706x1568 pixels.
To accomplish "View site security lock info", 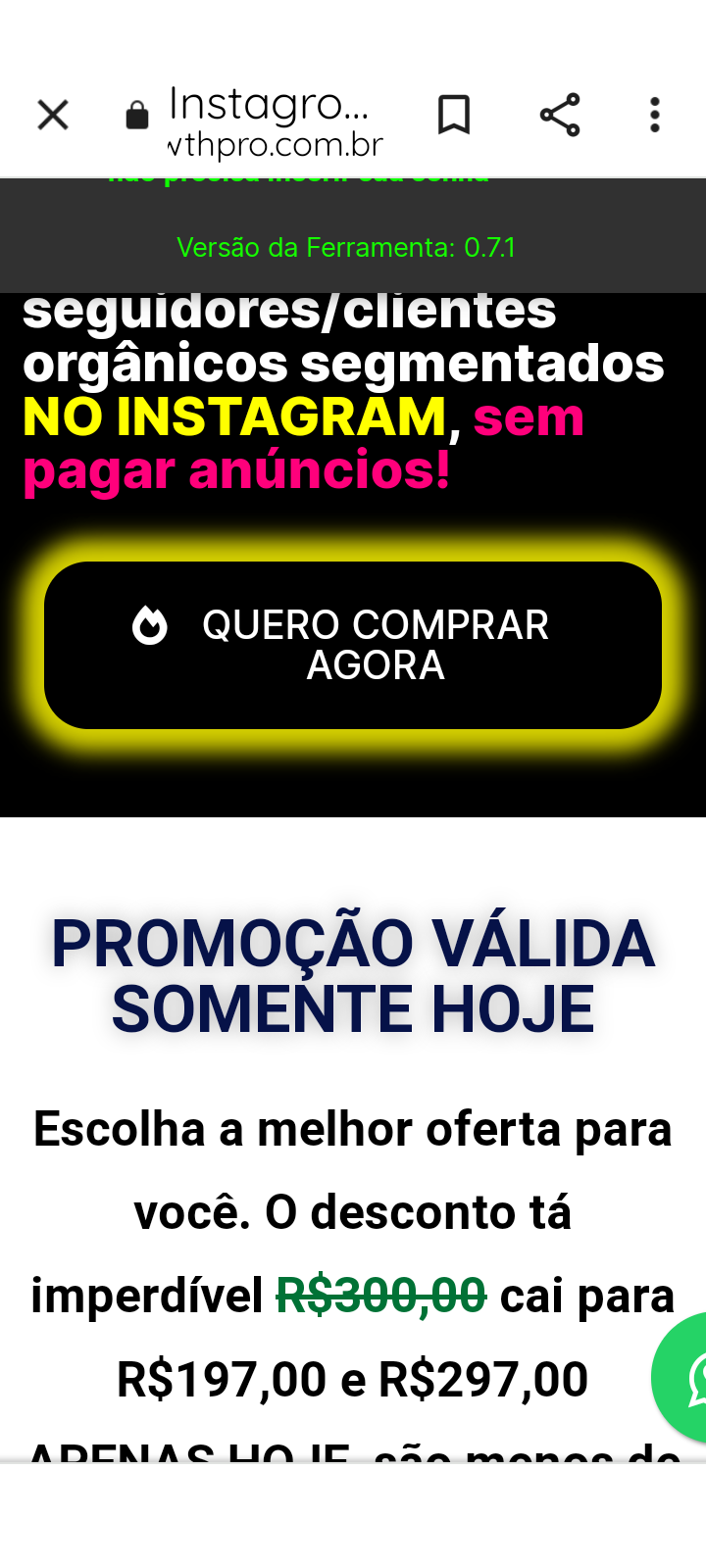I will click(x=137, y=116).
